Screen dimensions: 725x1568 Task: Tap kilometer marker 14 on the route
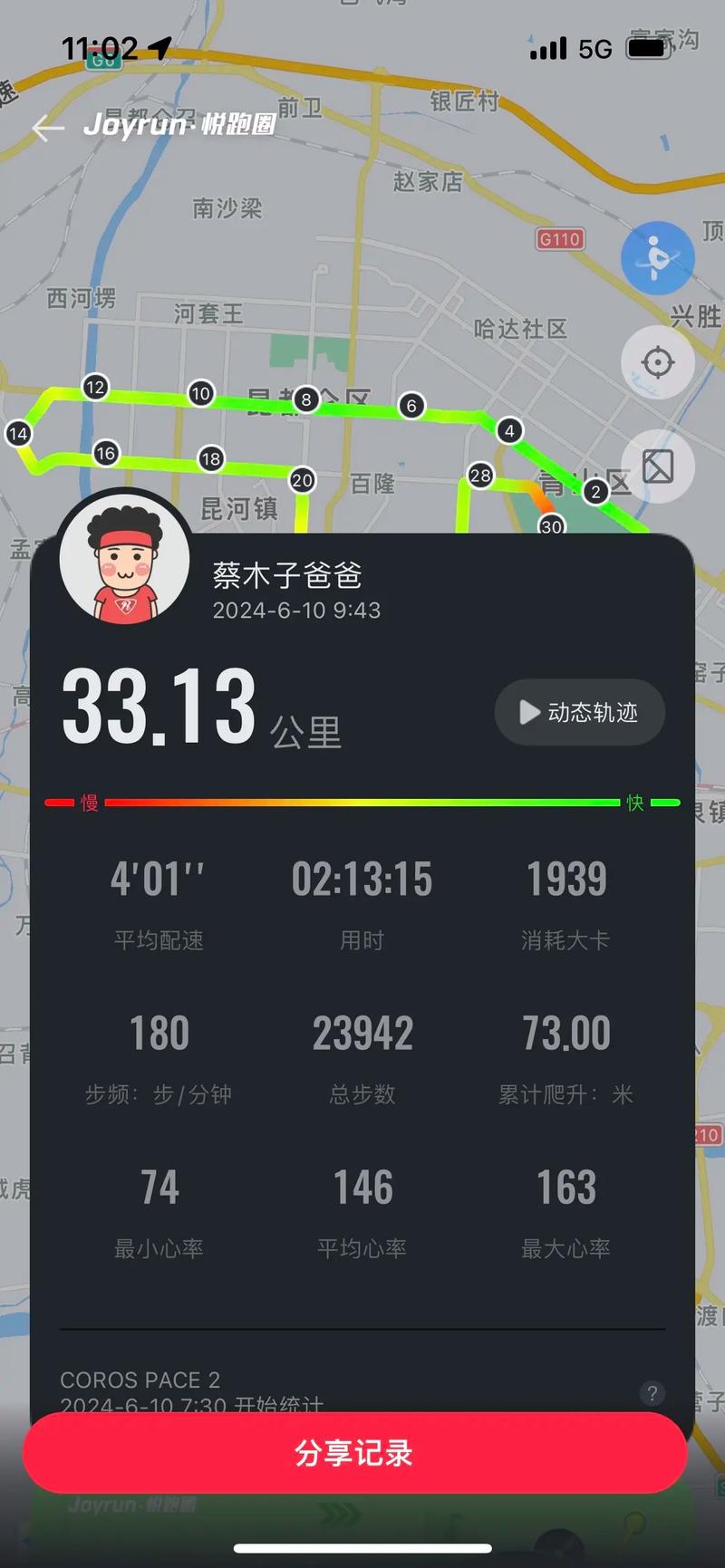pos(18,433)
